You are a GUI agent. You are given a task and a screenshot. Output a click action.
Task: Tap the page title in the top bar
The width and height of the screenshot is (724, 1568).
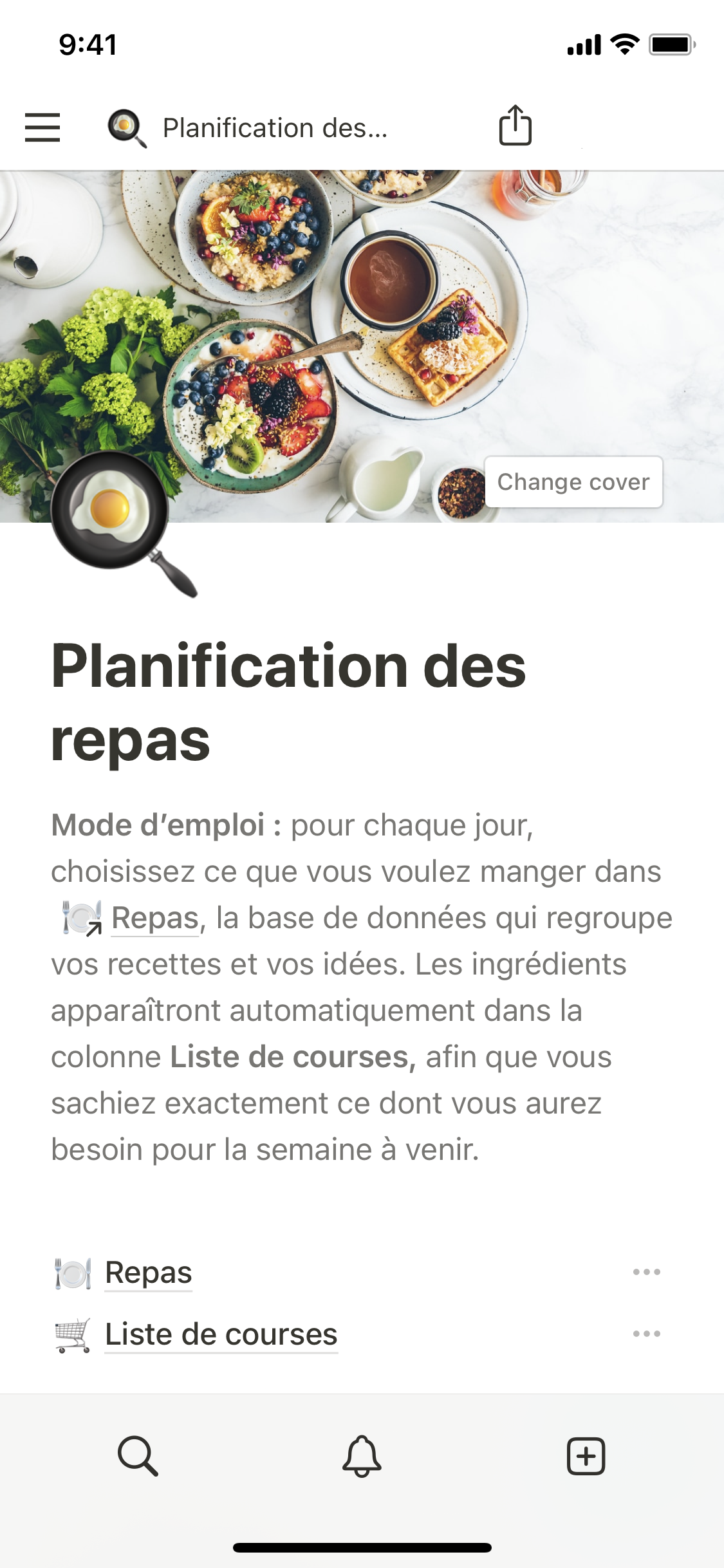(275, 128)
